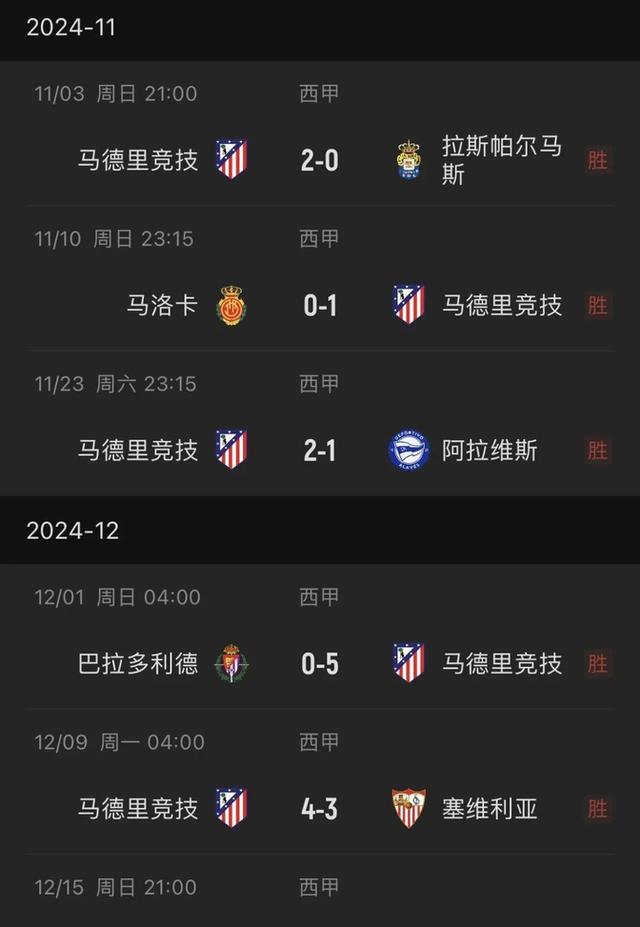Open the 2-0 match against 拉斯帕尔马斯
The height and width of the screenshot is (927, 640).
(x=320, y=160)
